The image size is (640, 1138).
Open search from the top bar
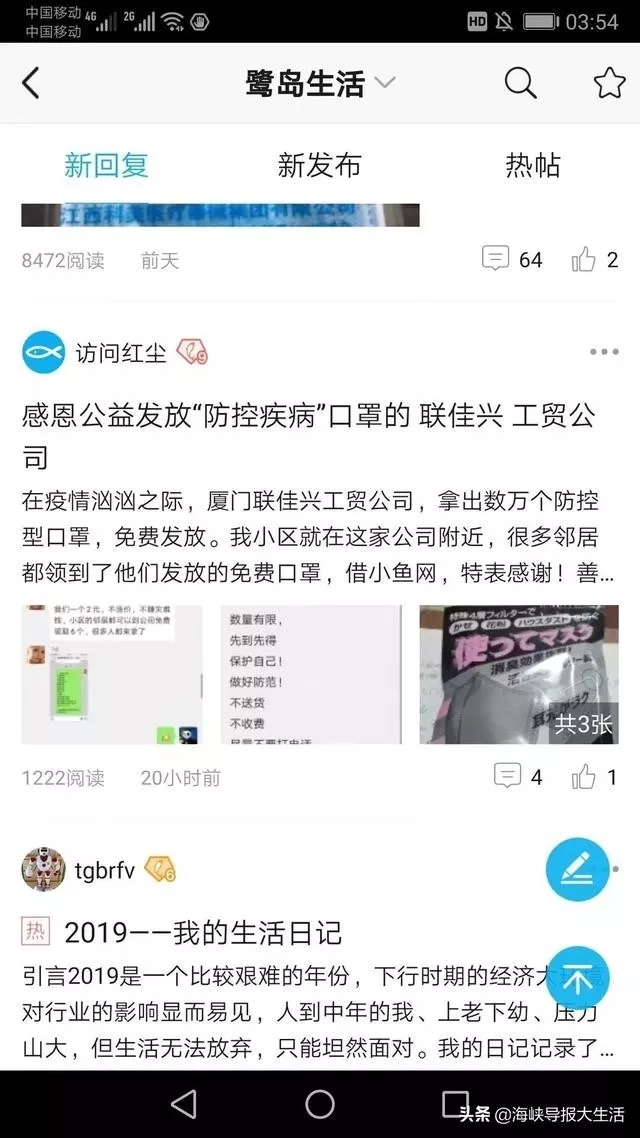click(520, 83)
